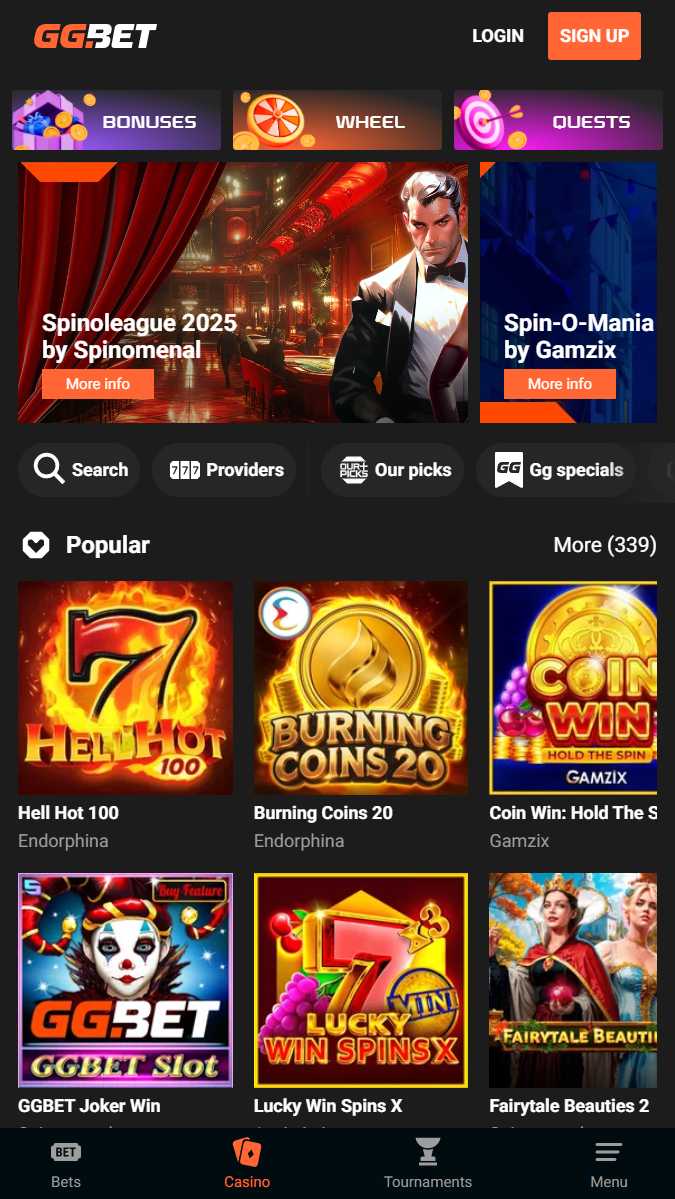Image resolution: width=675 pixels, height=1199 pixels.
Task: Tap More info on Spinoleague 2025 banner
Action: 98,384
